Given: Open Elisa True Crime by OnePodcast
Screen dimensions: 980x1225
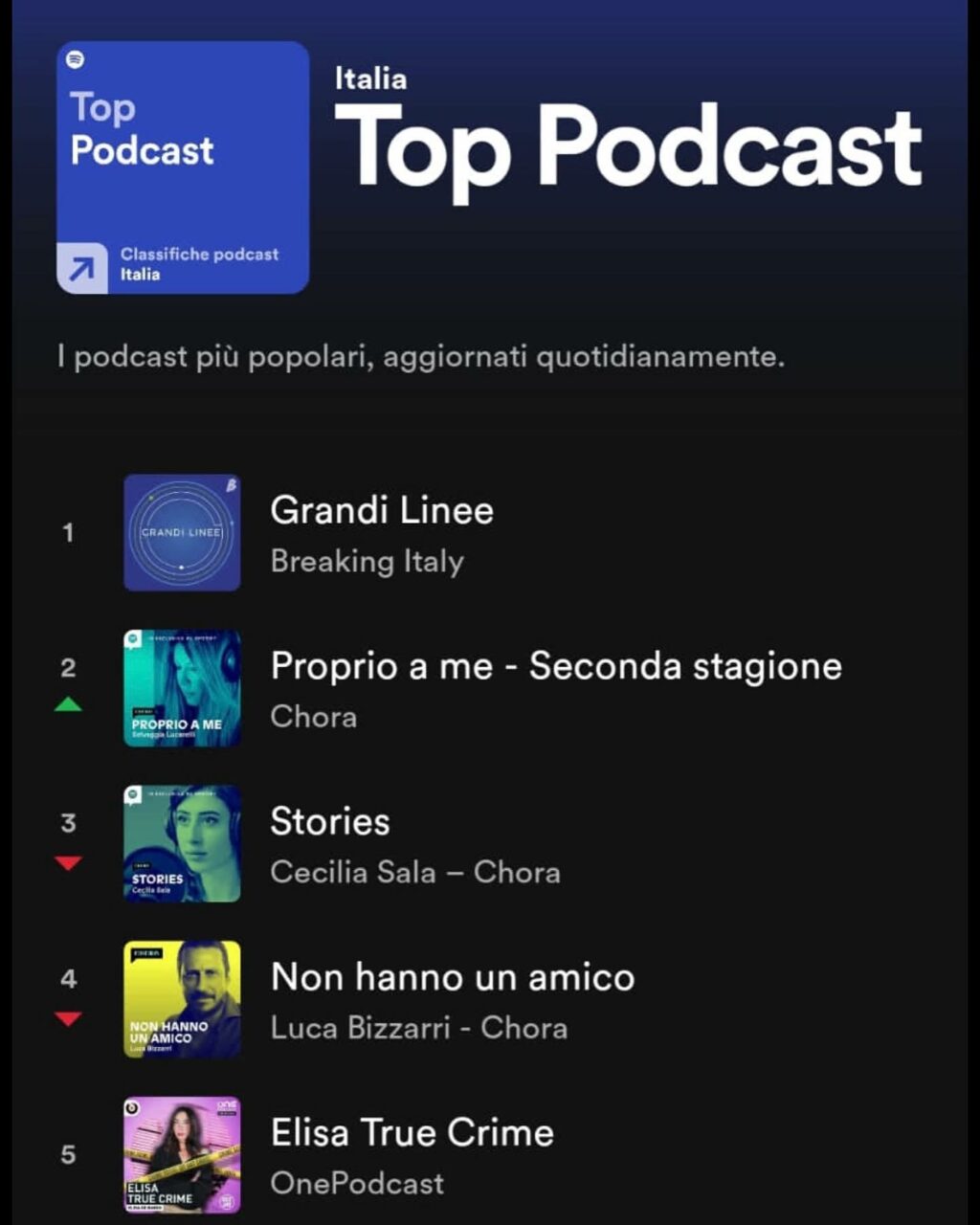Looking at the screenshot, I should (x=412, y=1133).
